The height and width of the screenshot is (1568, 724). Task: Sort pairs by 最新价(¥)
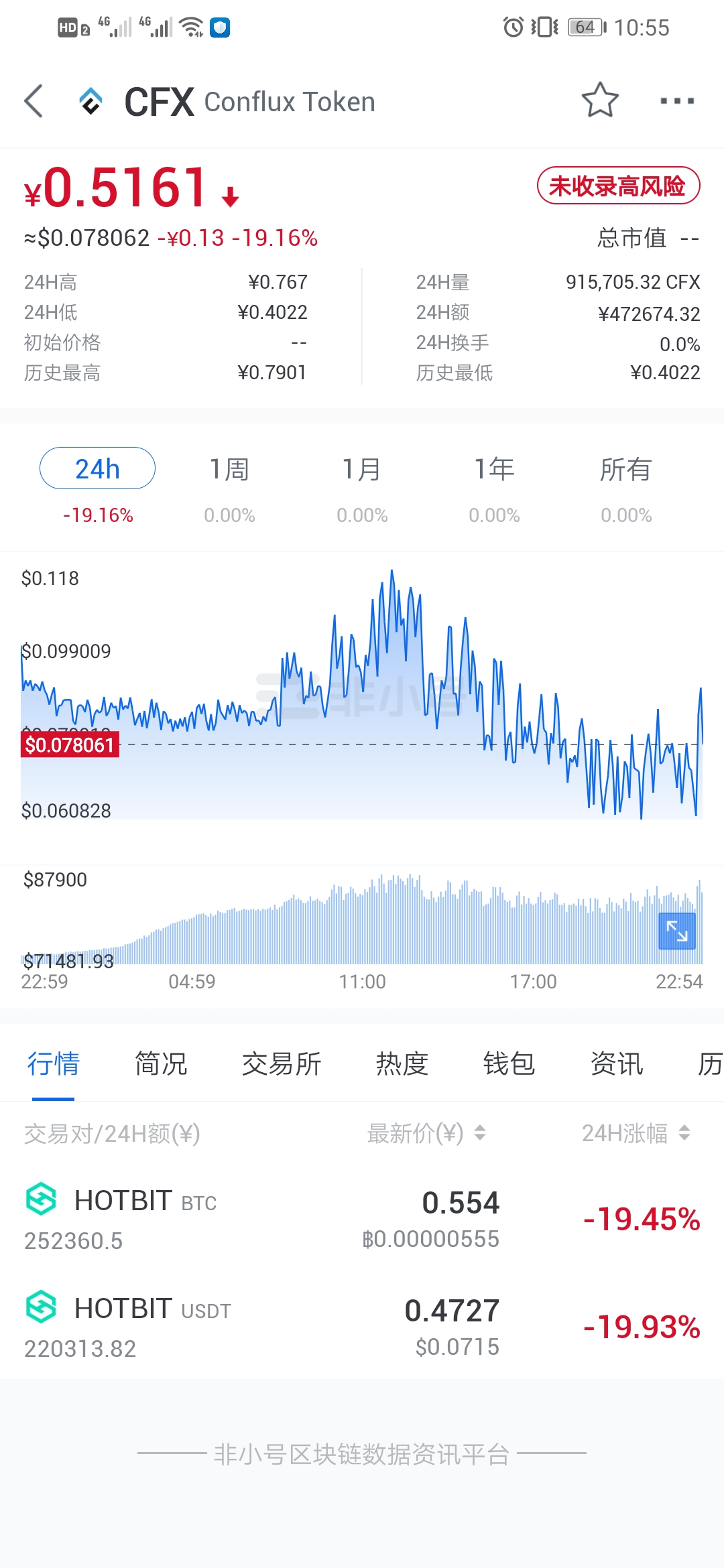(426, 1133)
